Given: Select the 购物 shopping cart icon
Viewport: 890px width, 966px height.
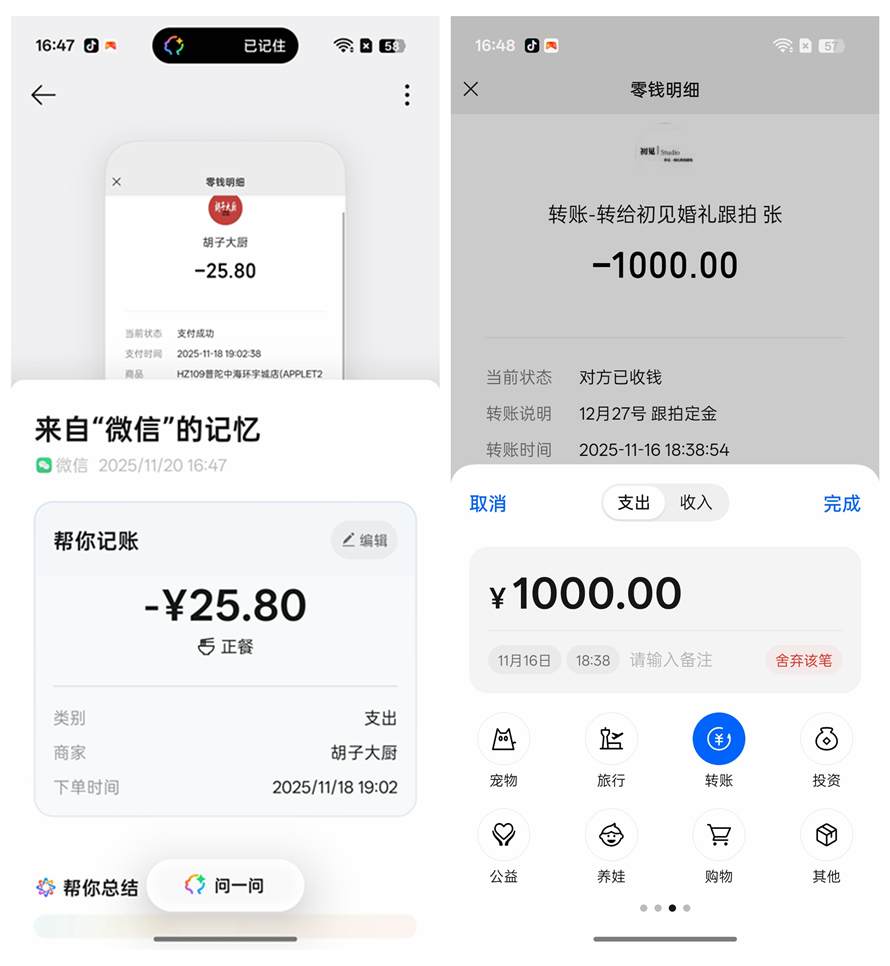Looking at the screenshot, I should (718, 834).
